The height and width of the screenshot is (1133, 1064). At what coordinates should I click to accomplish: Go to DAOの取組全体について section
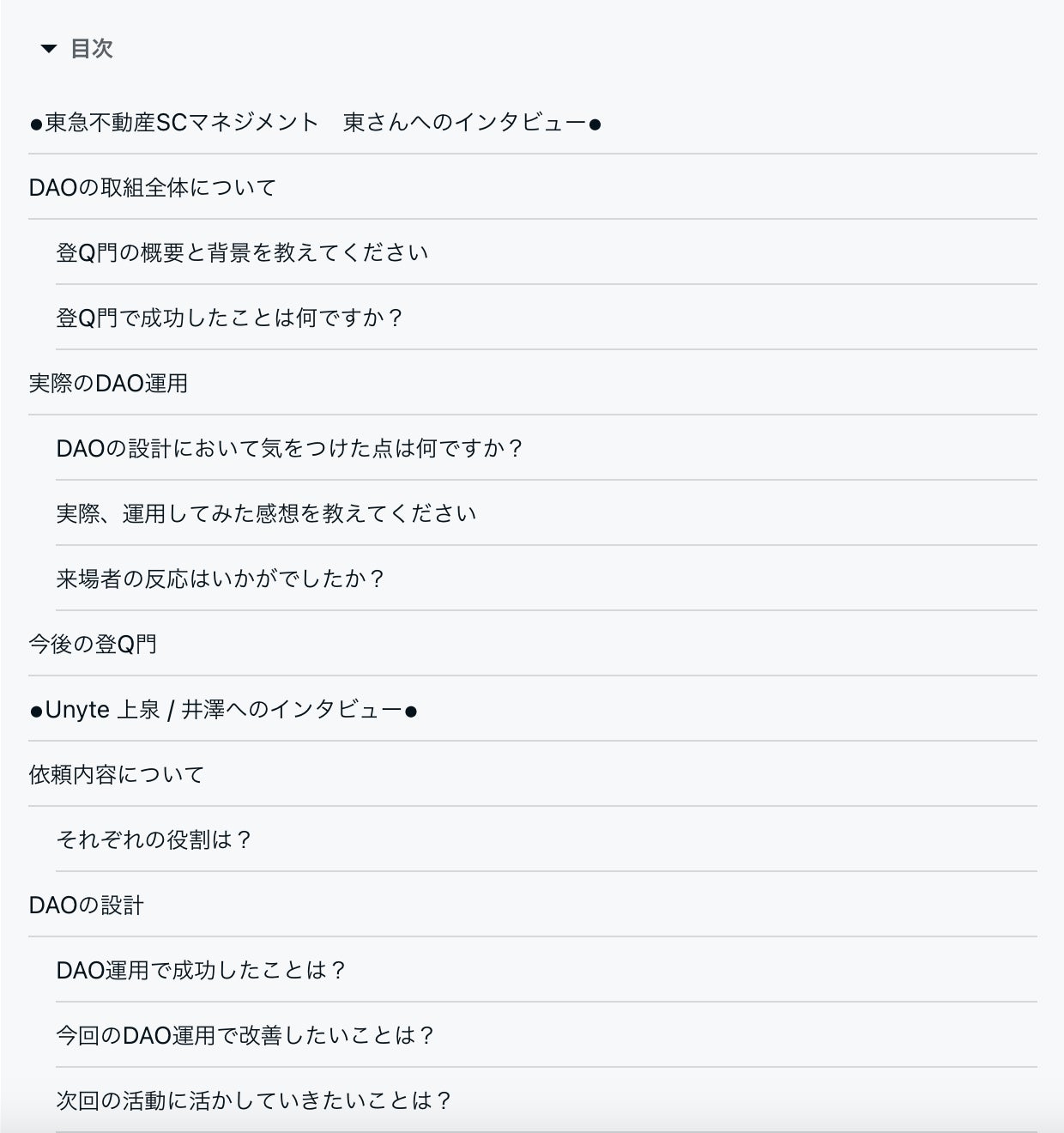coord(153,188)
